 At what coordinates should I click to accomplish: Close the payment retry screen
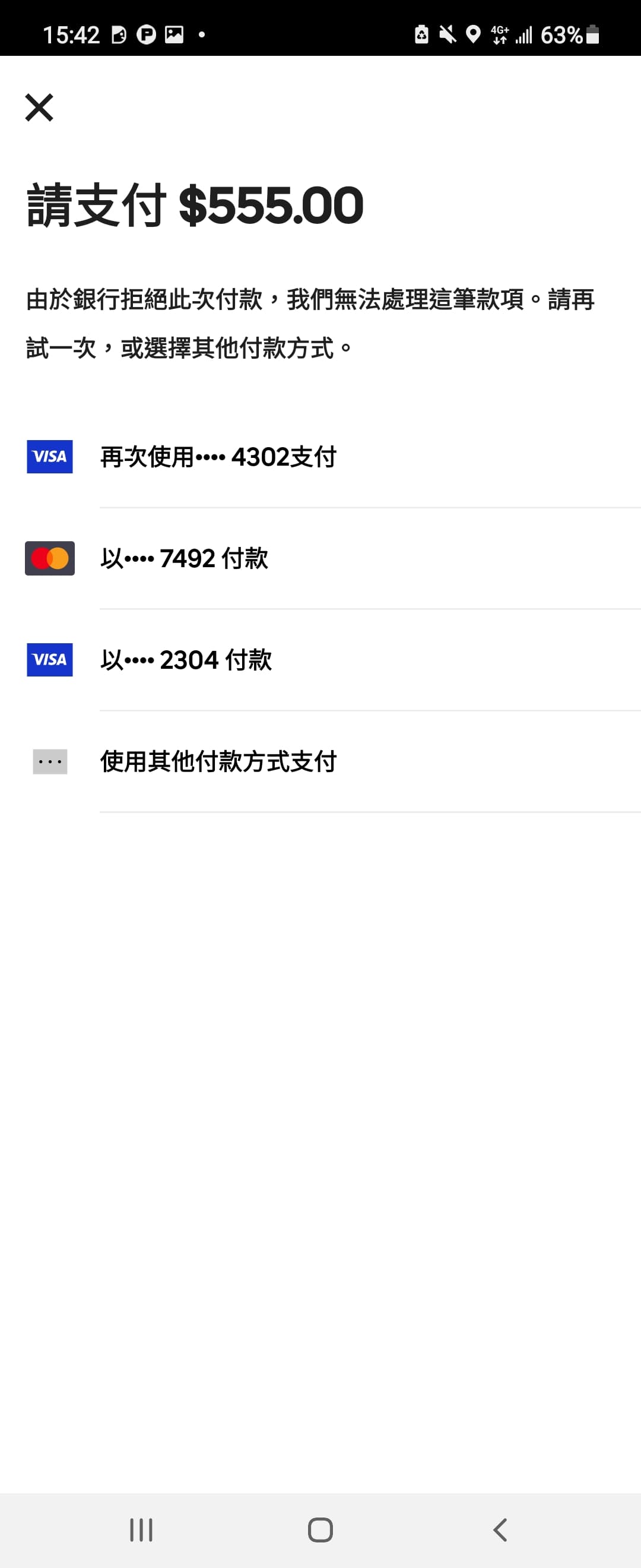(40, 108)
